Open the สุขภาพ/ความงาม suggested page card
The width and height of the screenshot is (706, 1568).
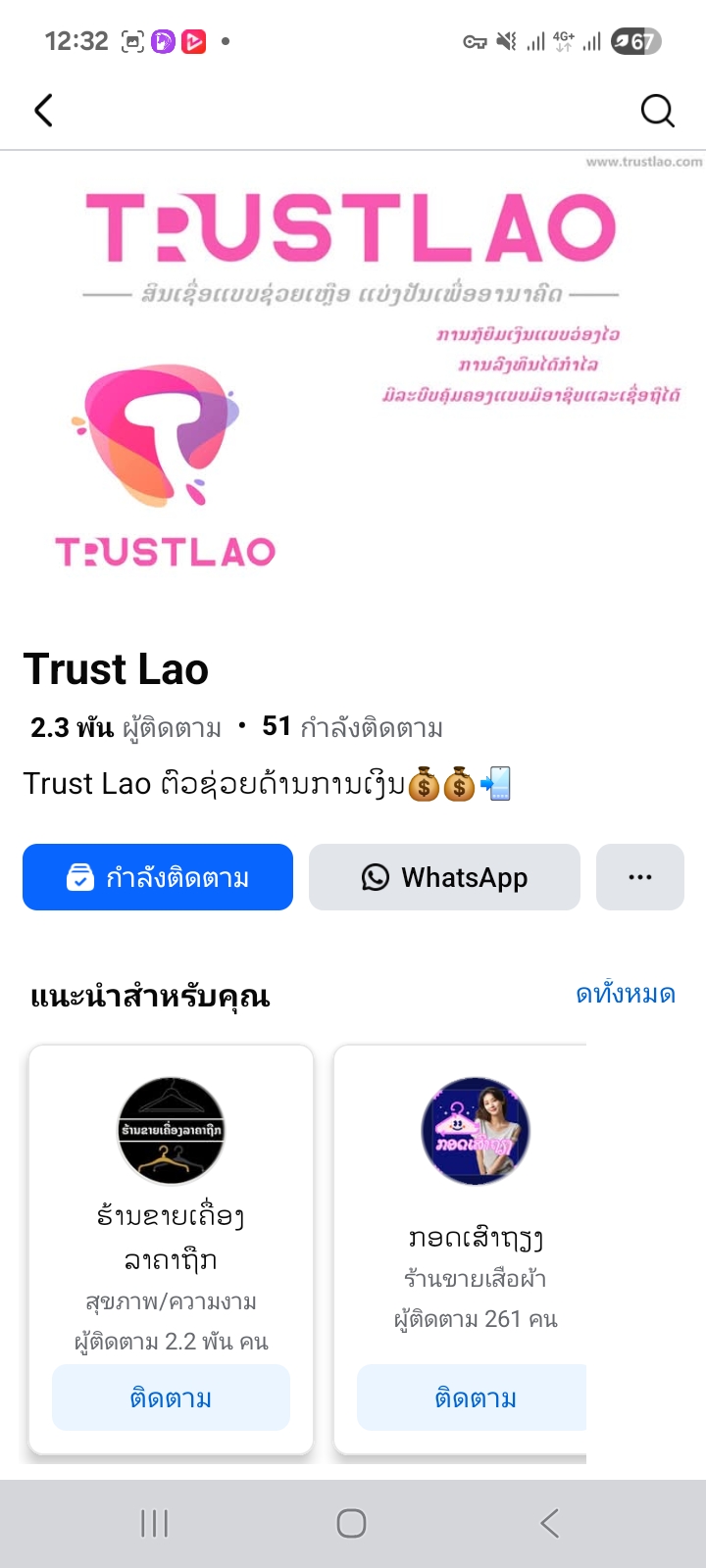pyautogui.click(x=171, y=1215)
